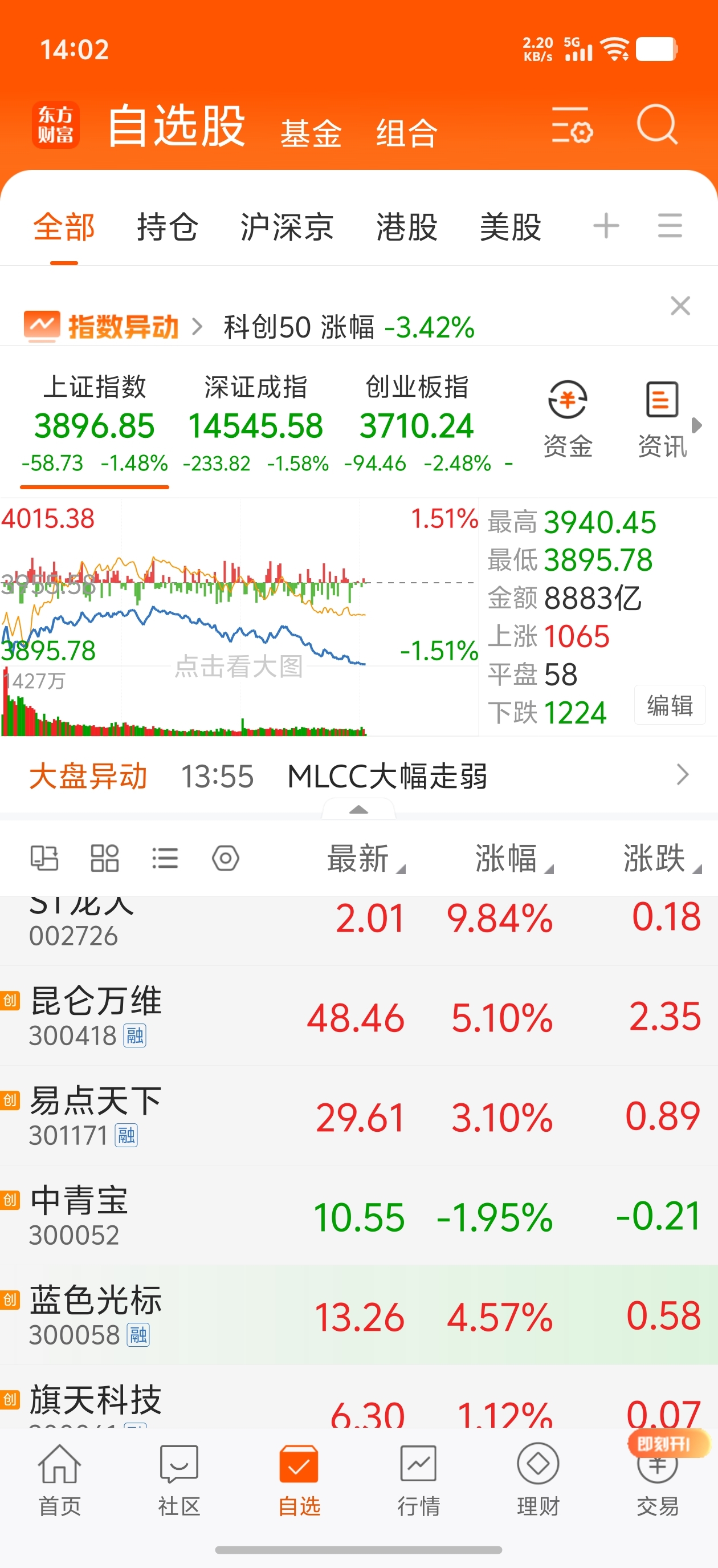Sort stocks by 涨幅 column

[x=513, y=858]
